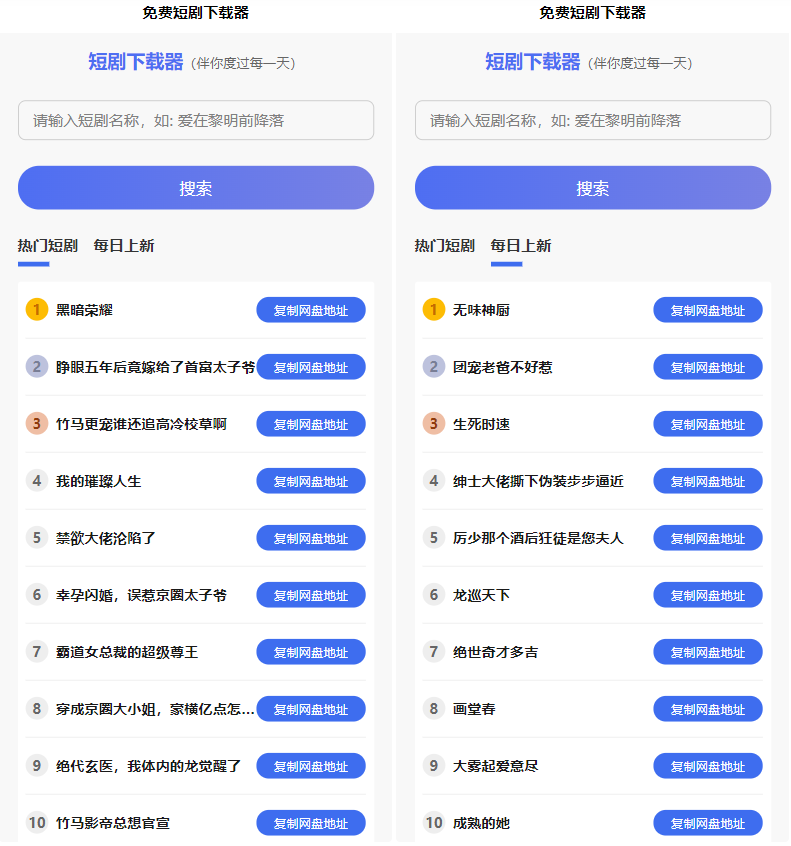Copy the link for 成熟的她
Screen dimensions: 791x846
point(708,823)
